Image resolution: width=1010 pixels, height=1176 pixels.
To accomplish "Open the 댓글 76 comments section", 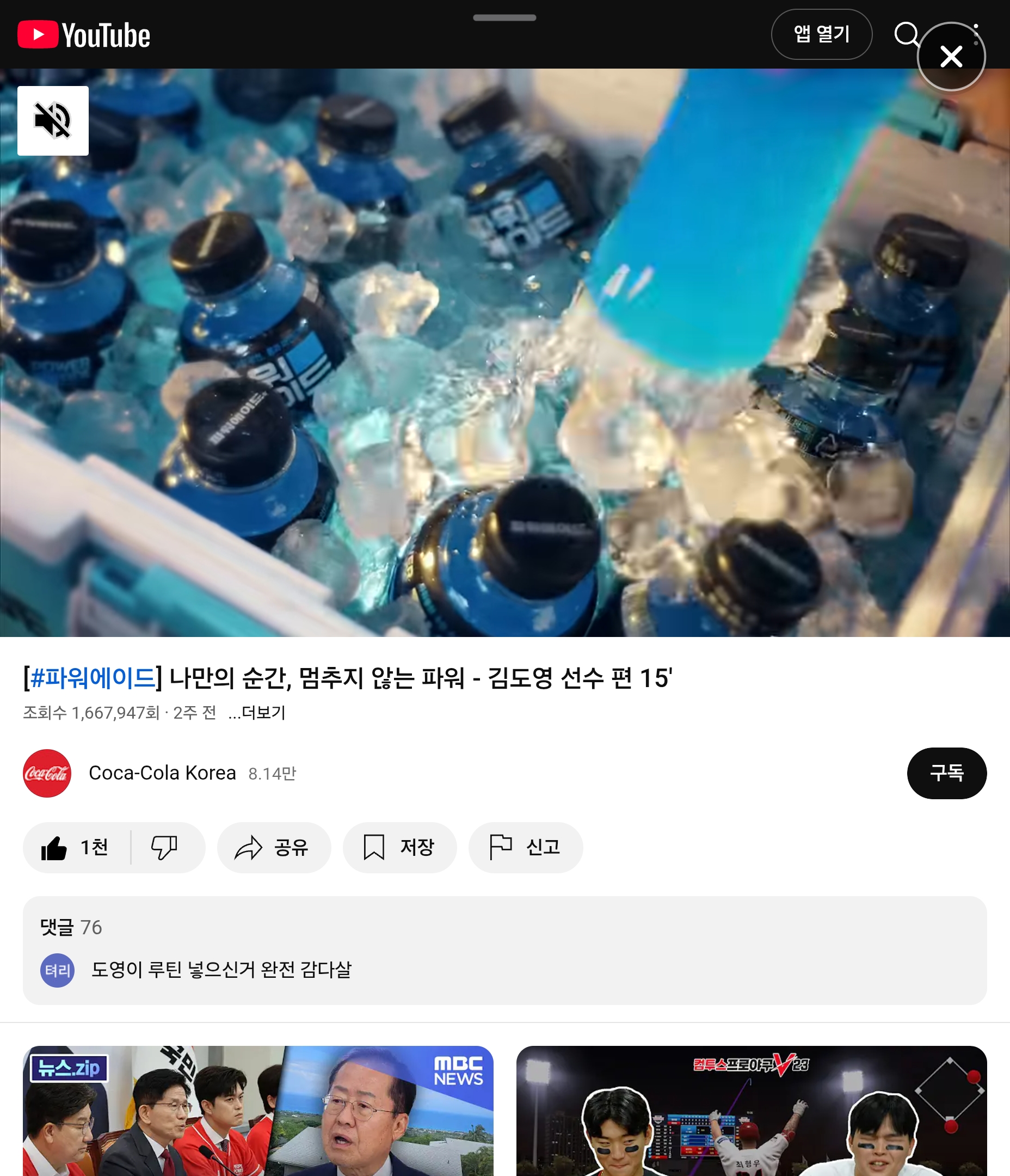I will [504, 950].
